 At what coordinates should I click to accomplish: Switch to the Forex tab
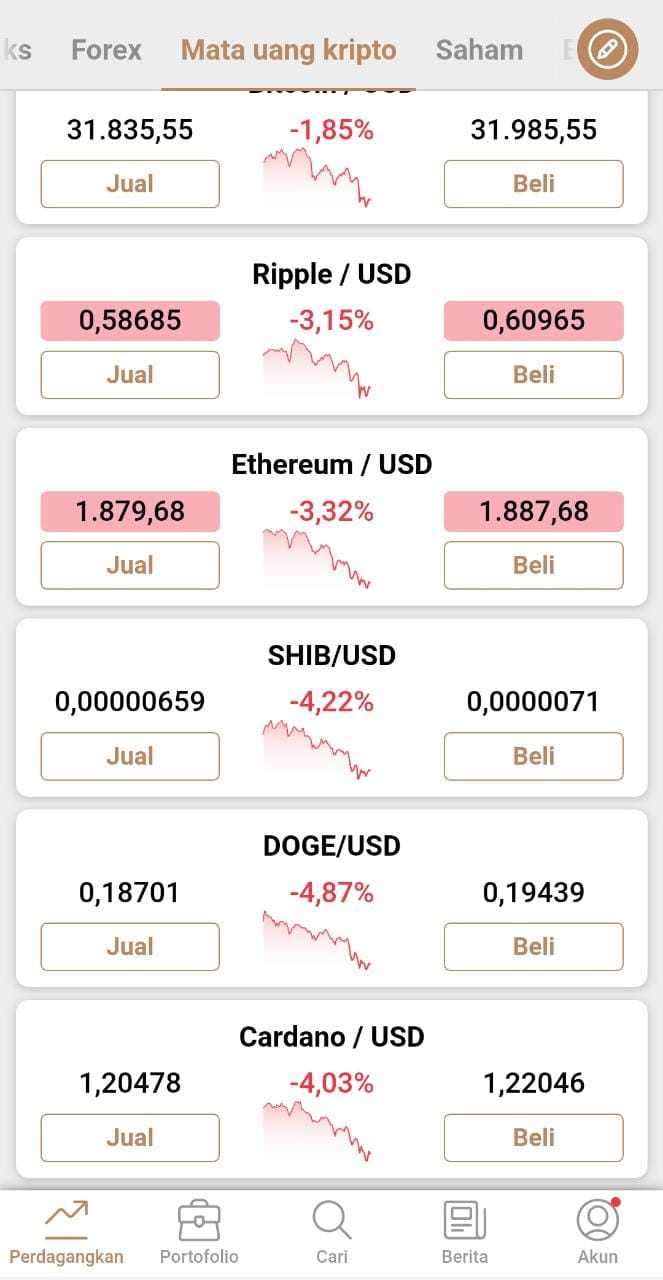click(x=106, y=50)
